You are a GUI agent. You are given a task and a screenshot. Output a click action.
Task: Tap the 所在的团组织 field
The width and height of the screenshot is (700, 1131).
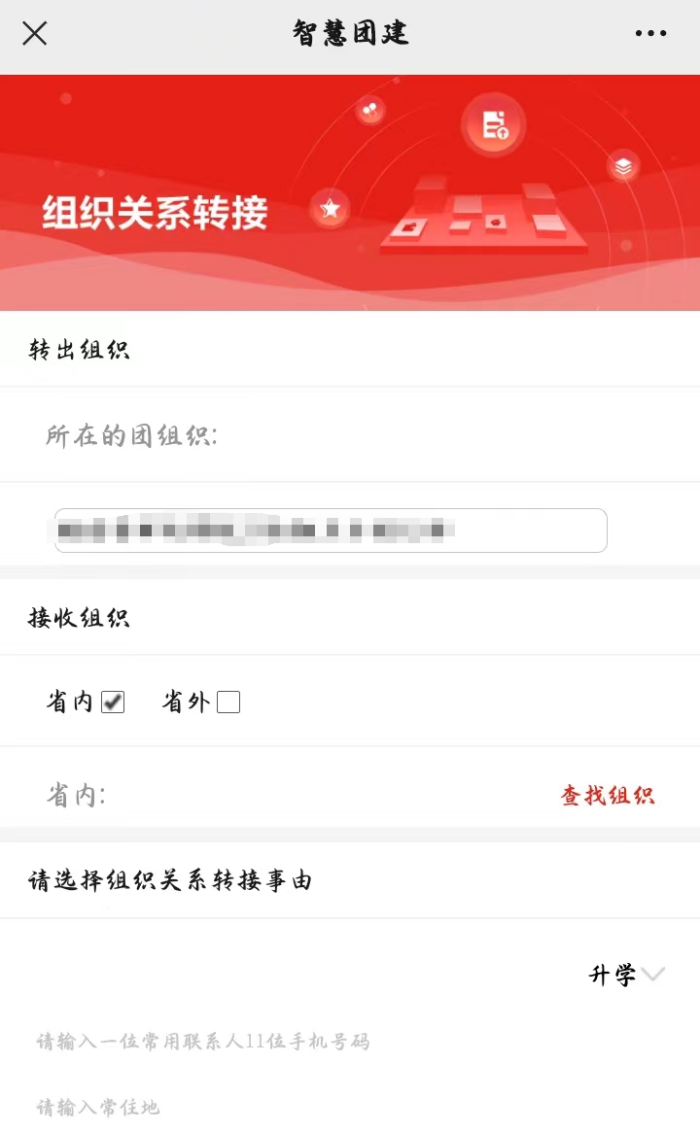coord(330,530)
